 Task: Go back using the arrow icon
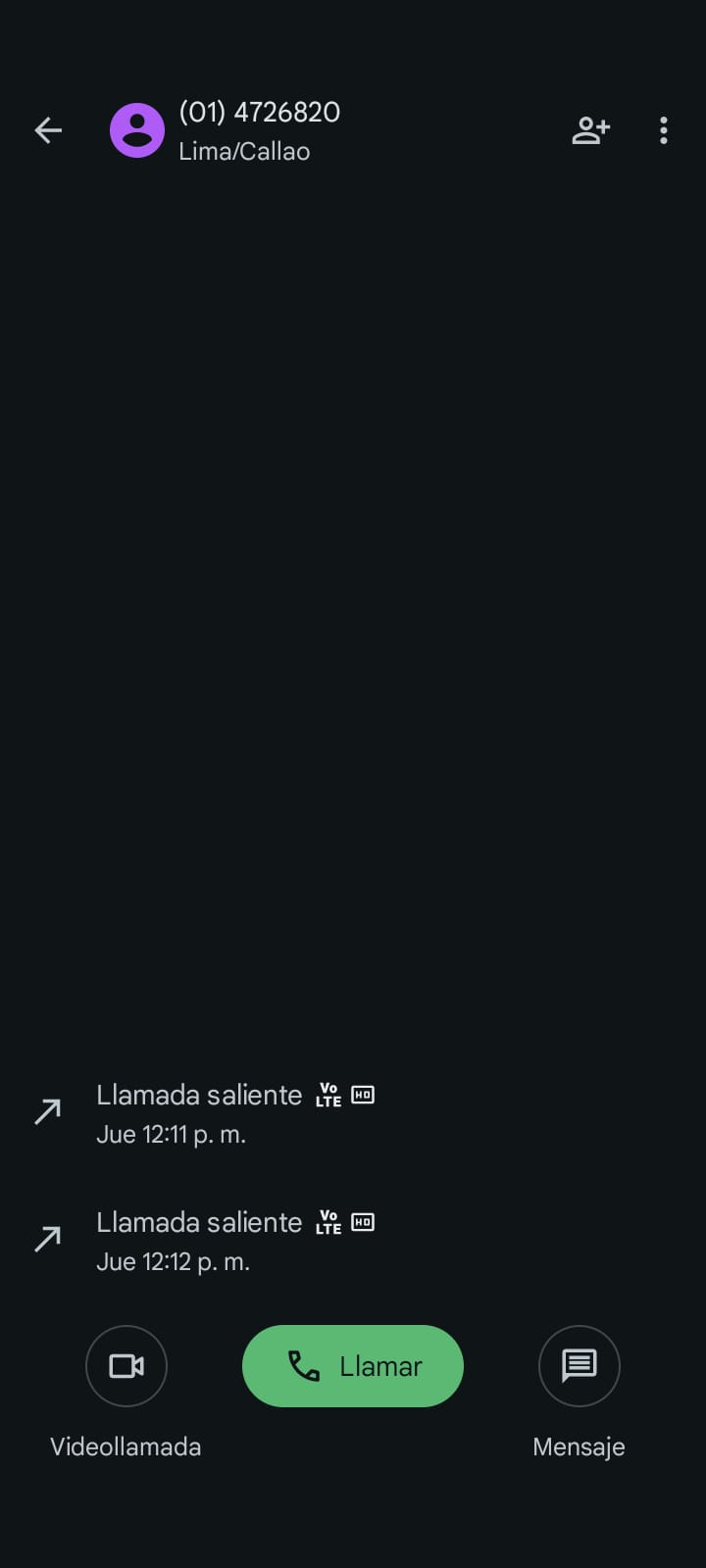(48, 130)
